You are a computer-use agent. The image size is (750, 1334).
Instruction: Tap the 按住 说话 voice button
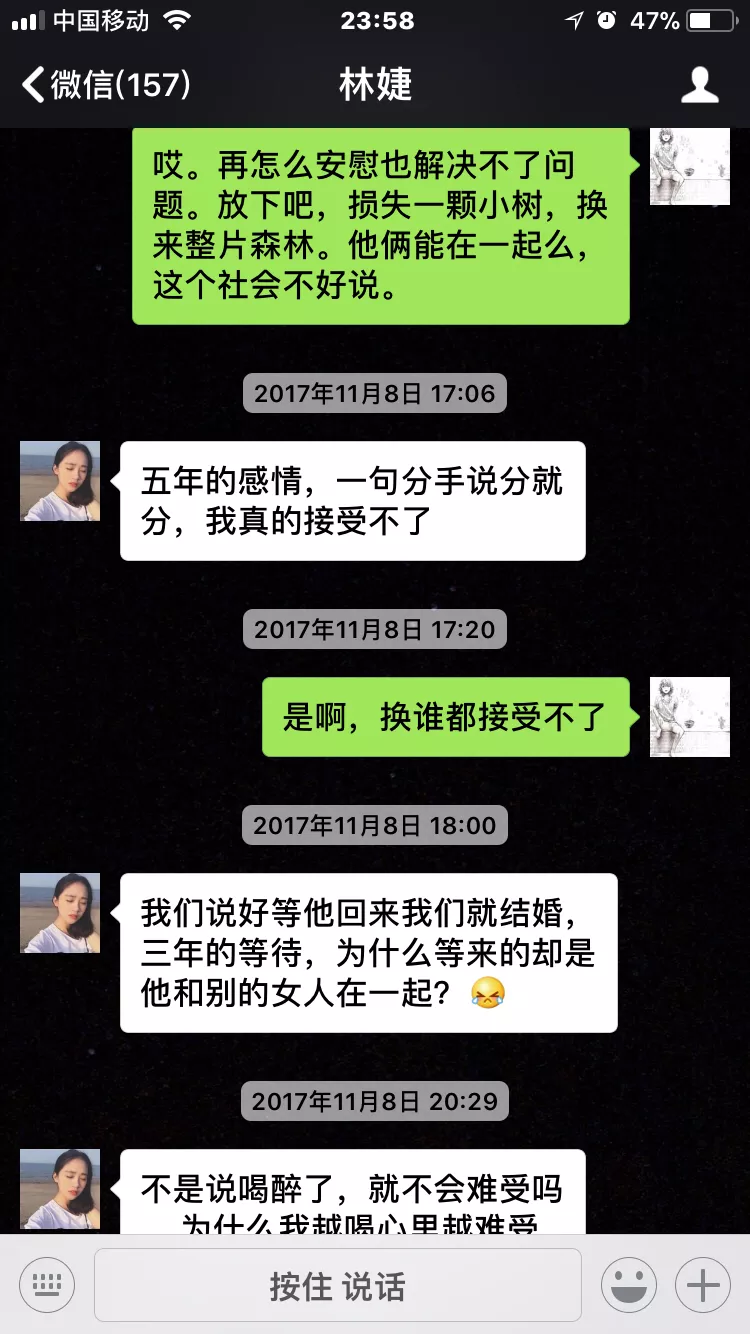click(337, 1285)
